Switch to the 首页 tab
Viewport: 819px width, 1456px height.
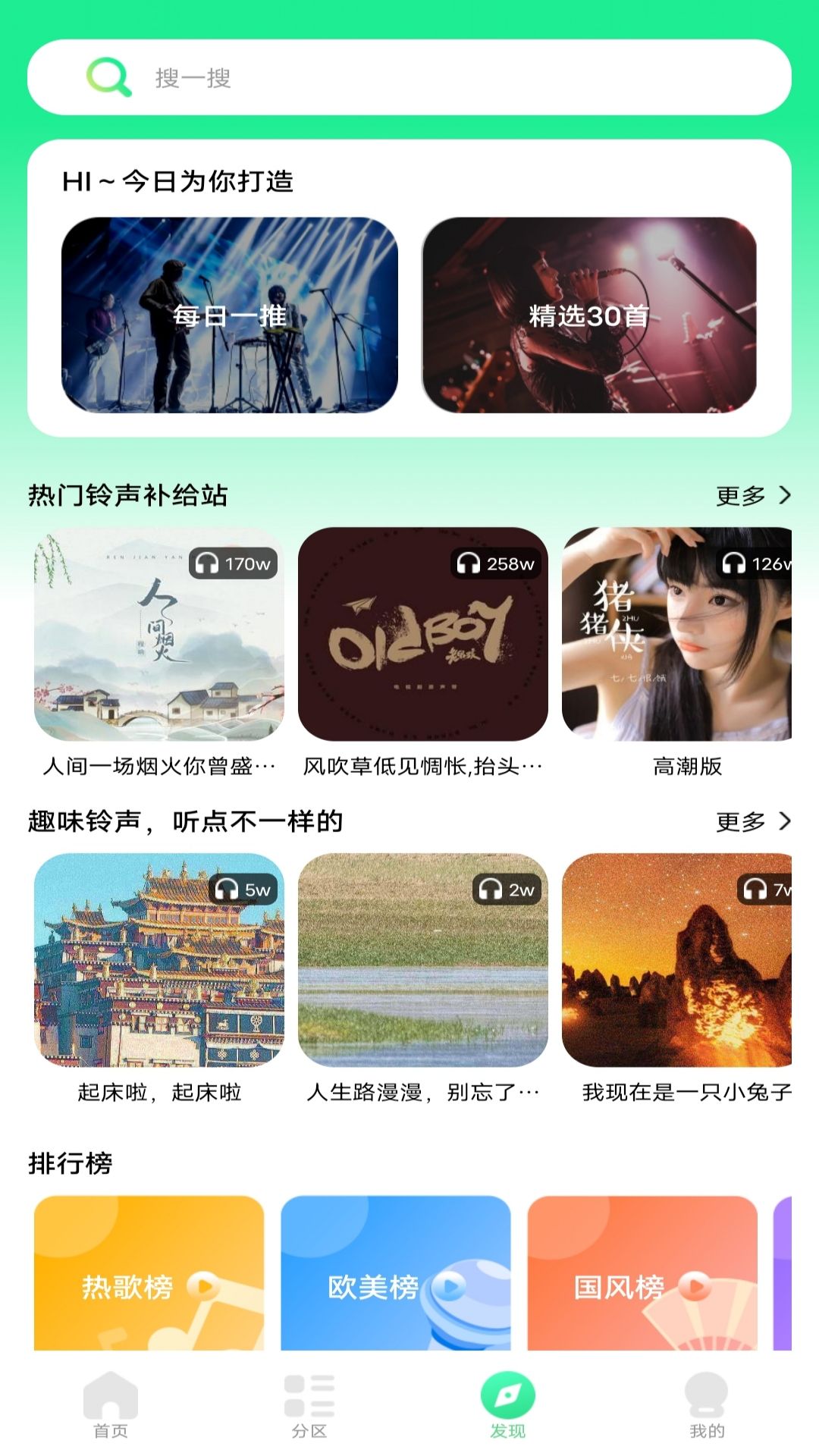111,1404
